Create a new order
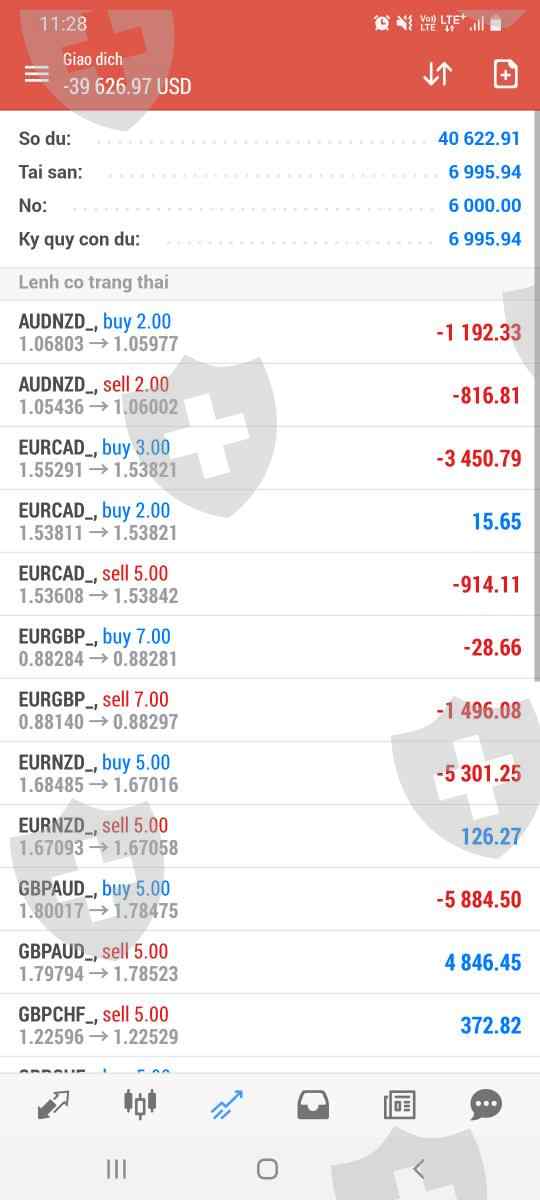The image size is (540, 1200). (x=505, y=74)
